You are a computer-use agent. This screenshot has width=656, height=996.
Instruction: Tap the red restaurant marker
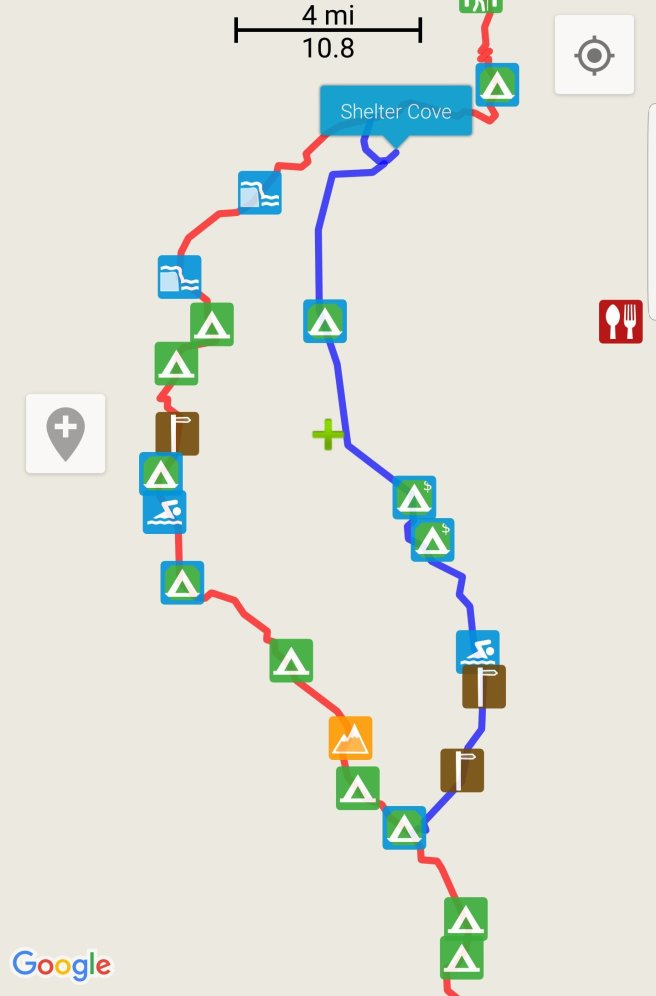coord(620,321)
